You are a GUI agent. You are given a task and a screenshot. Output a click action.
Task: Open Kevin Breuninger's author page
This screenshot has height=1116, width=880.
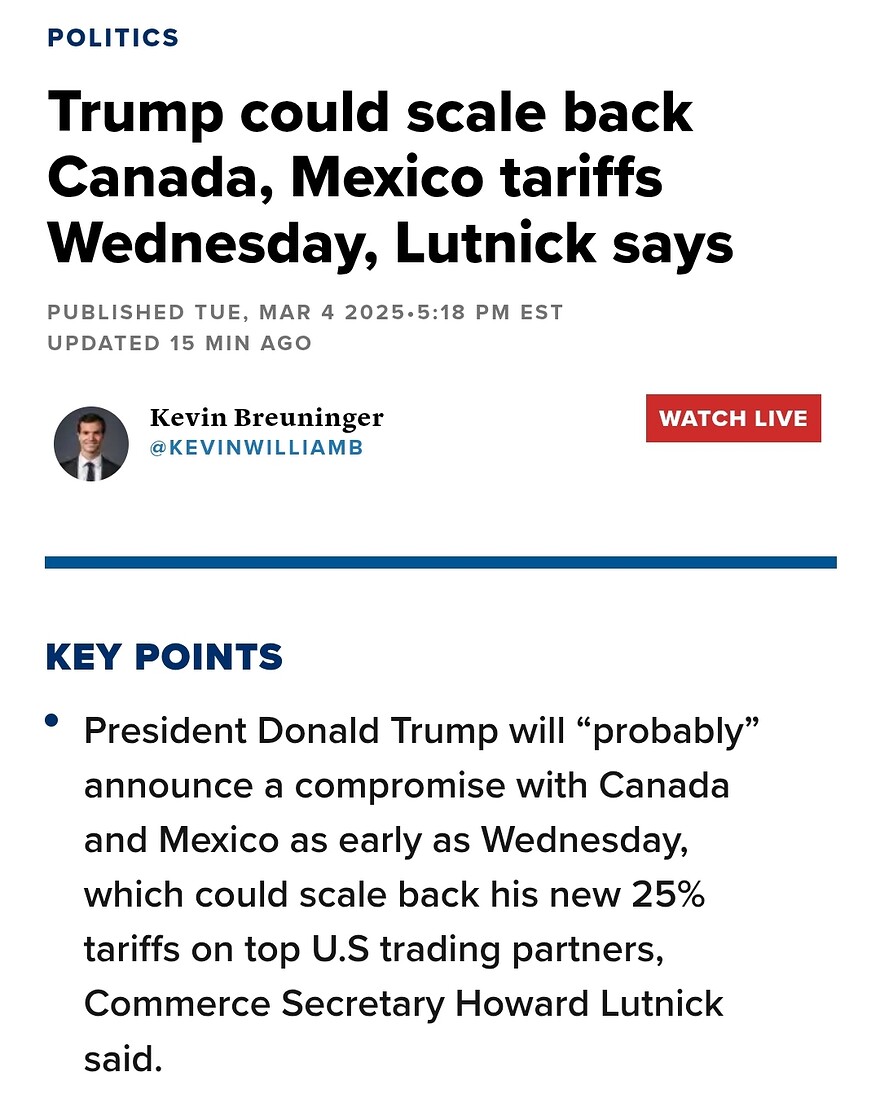coord(266,418)
